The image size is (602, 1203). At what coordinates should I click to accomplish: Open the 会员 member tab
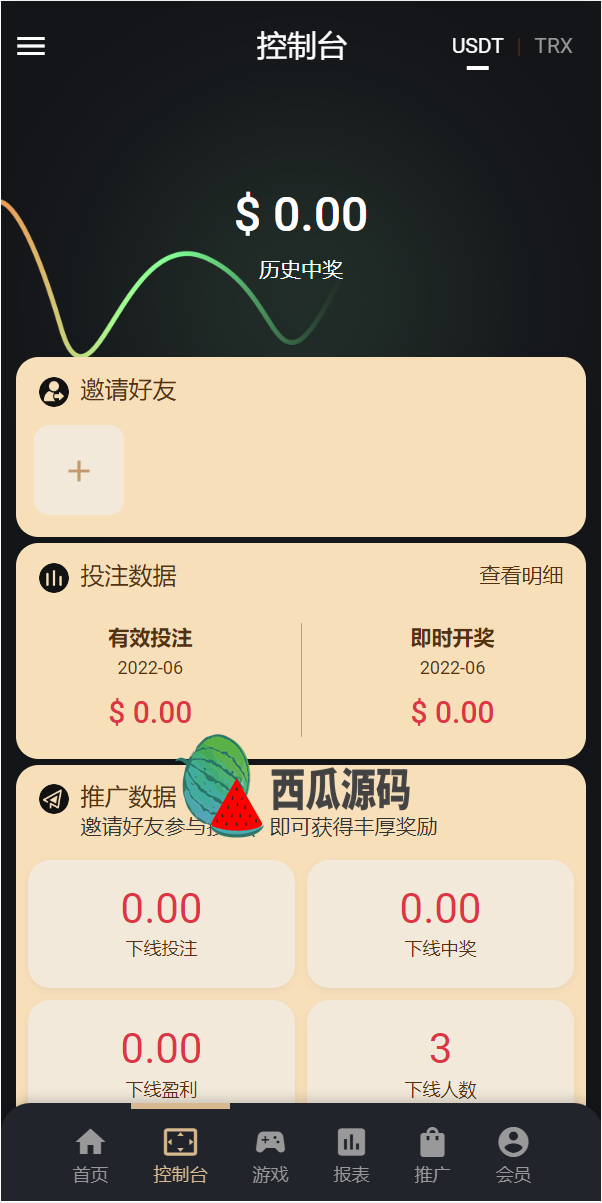pos(513,1154)
